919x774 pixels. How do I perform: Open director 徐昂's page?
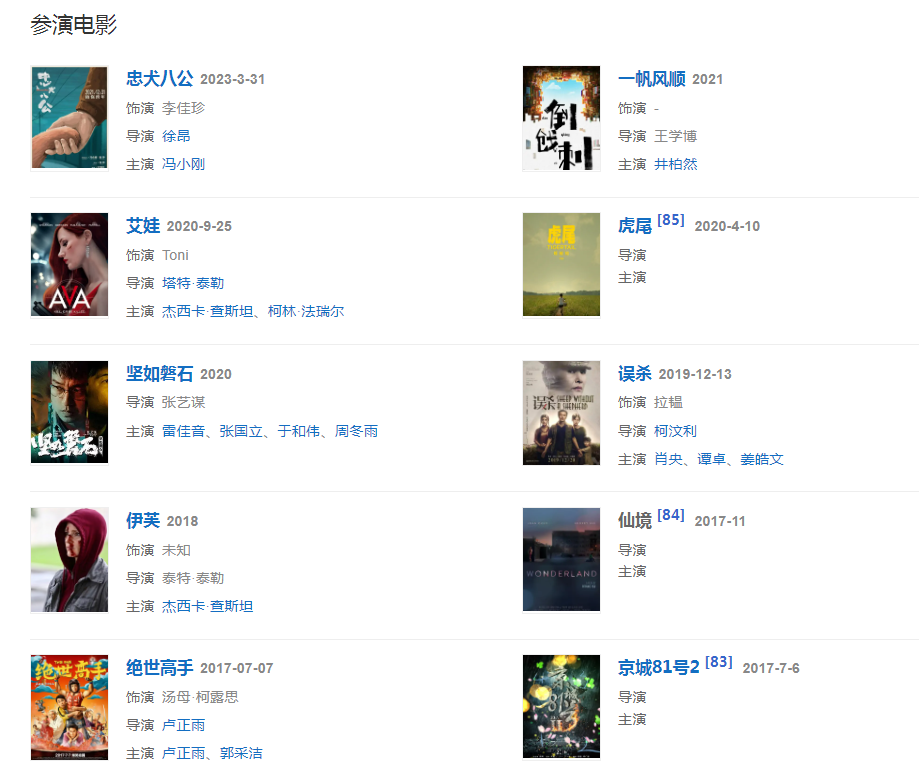[x=176, y=136]
